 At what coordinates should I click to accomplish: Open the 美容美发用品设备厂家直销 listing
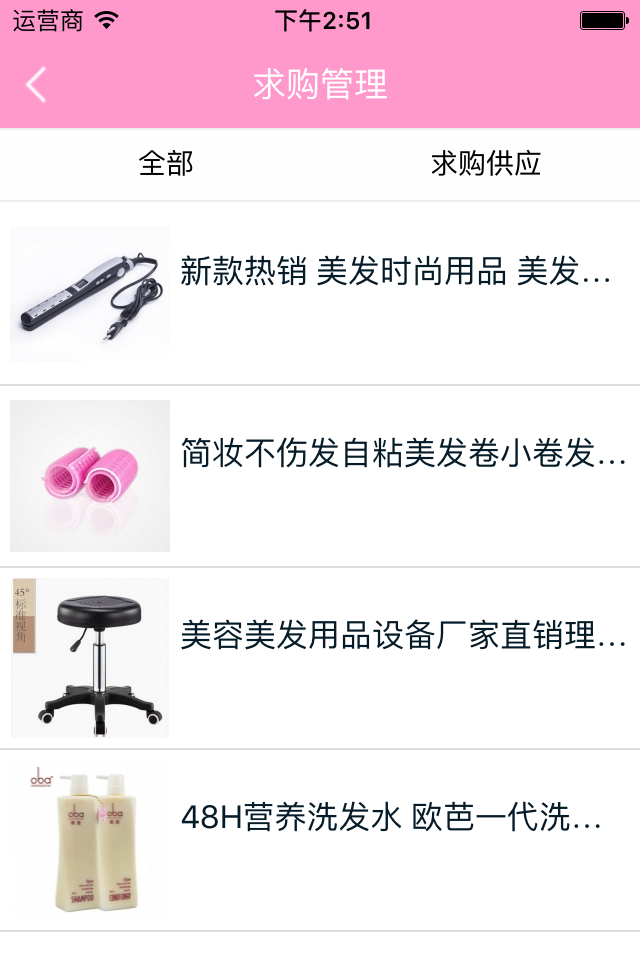[402, 636]
